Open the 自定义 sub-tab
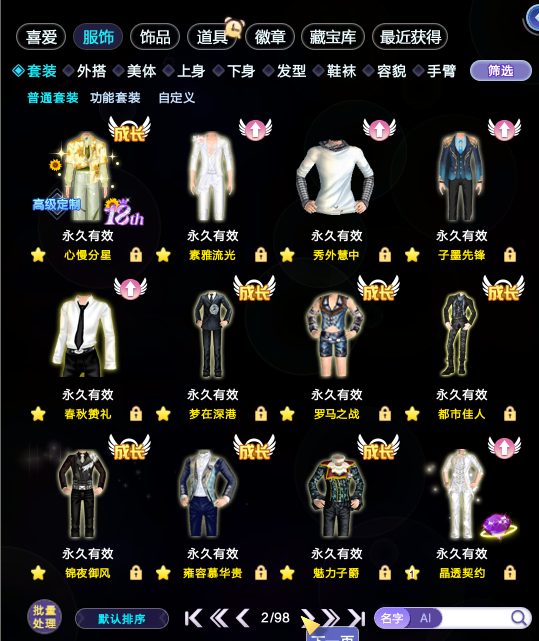 tap(176, 98)
